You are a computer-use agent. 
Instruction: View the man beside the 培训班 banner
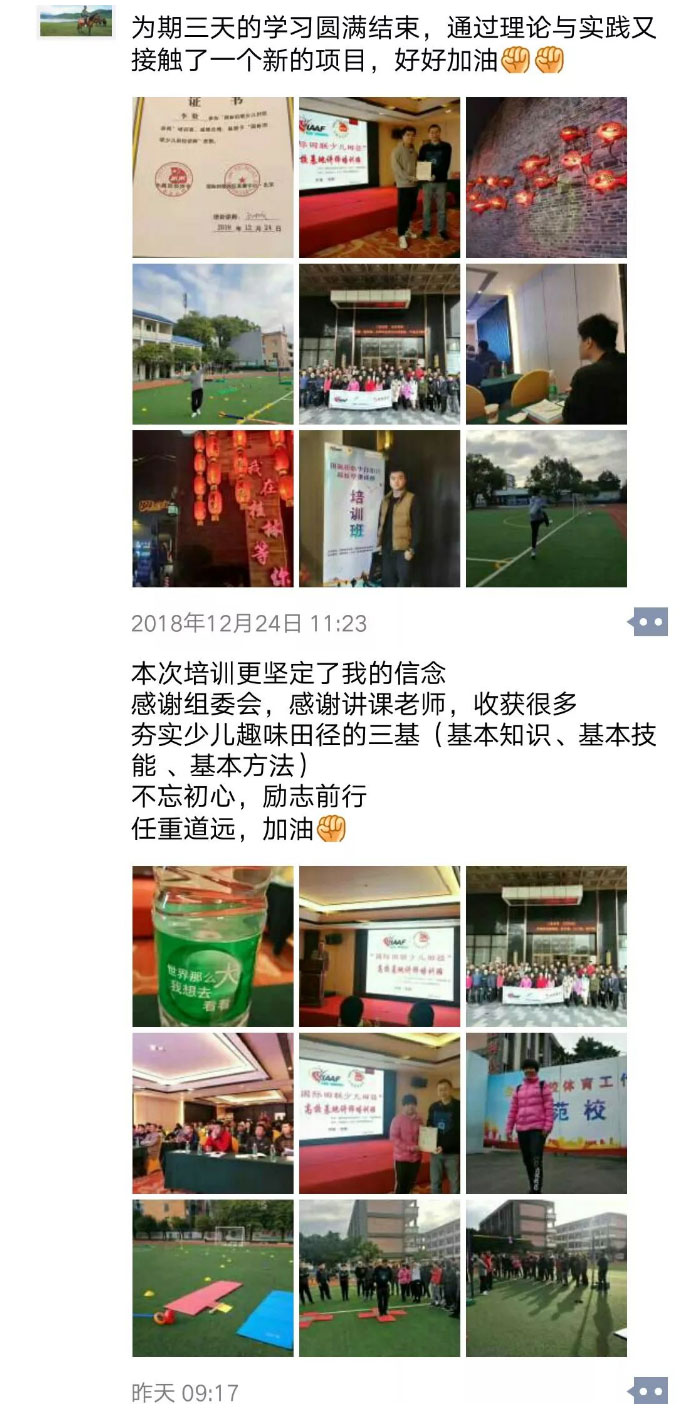(380, 508)
